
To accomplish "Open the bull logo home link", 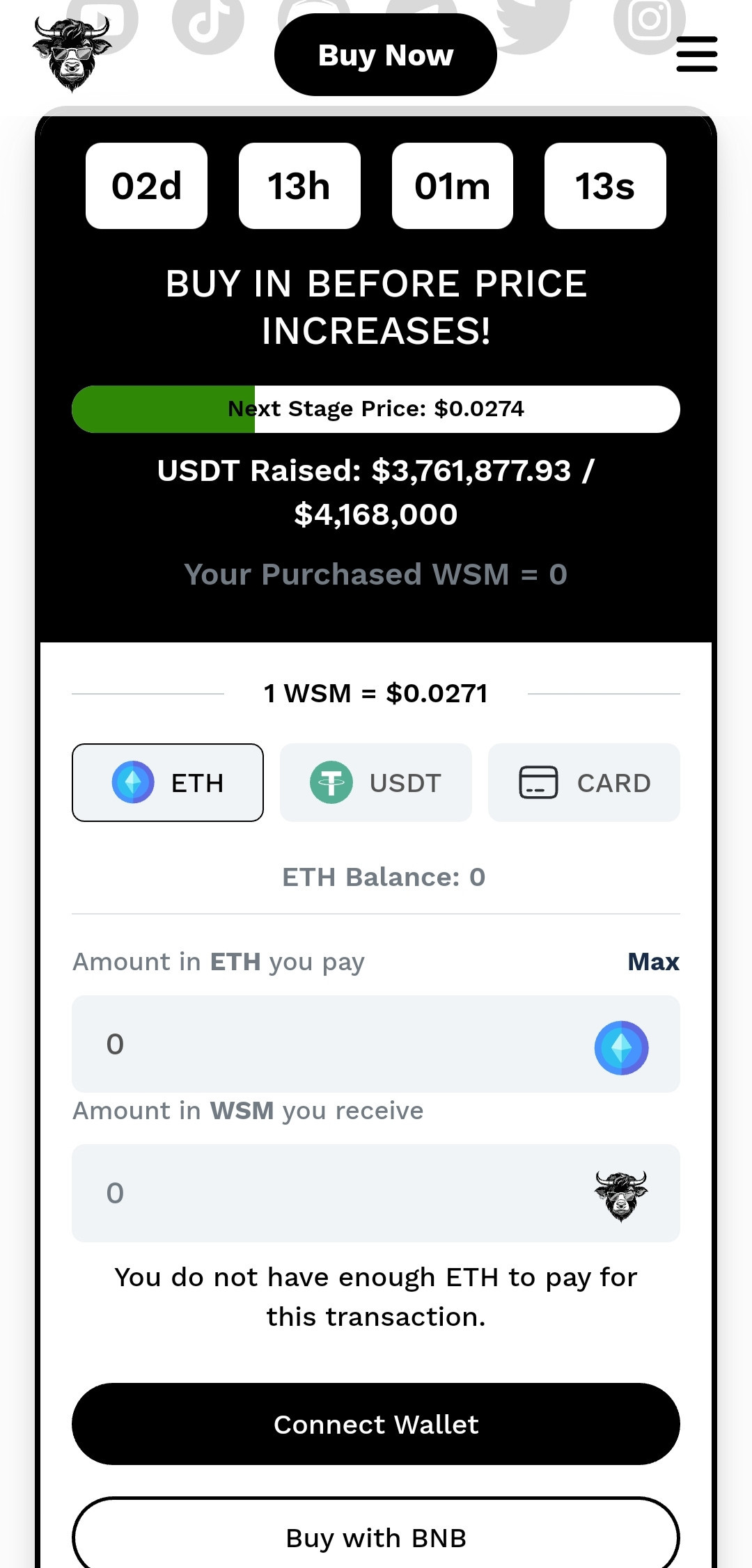I will [x=72, y=54].
